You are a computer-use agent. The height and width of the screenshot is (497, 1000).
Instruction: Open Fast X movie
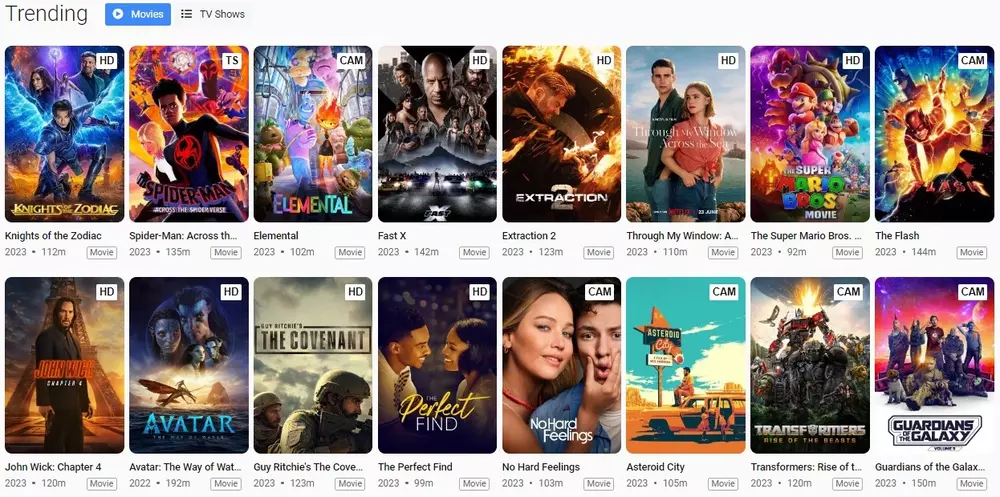[437, 134]
